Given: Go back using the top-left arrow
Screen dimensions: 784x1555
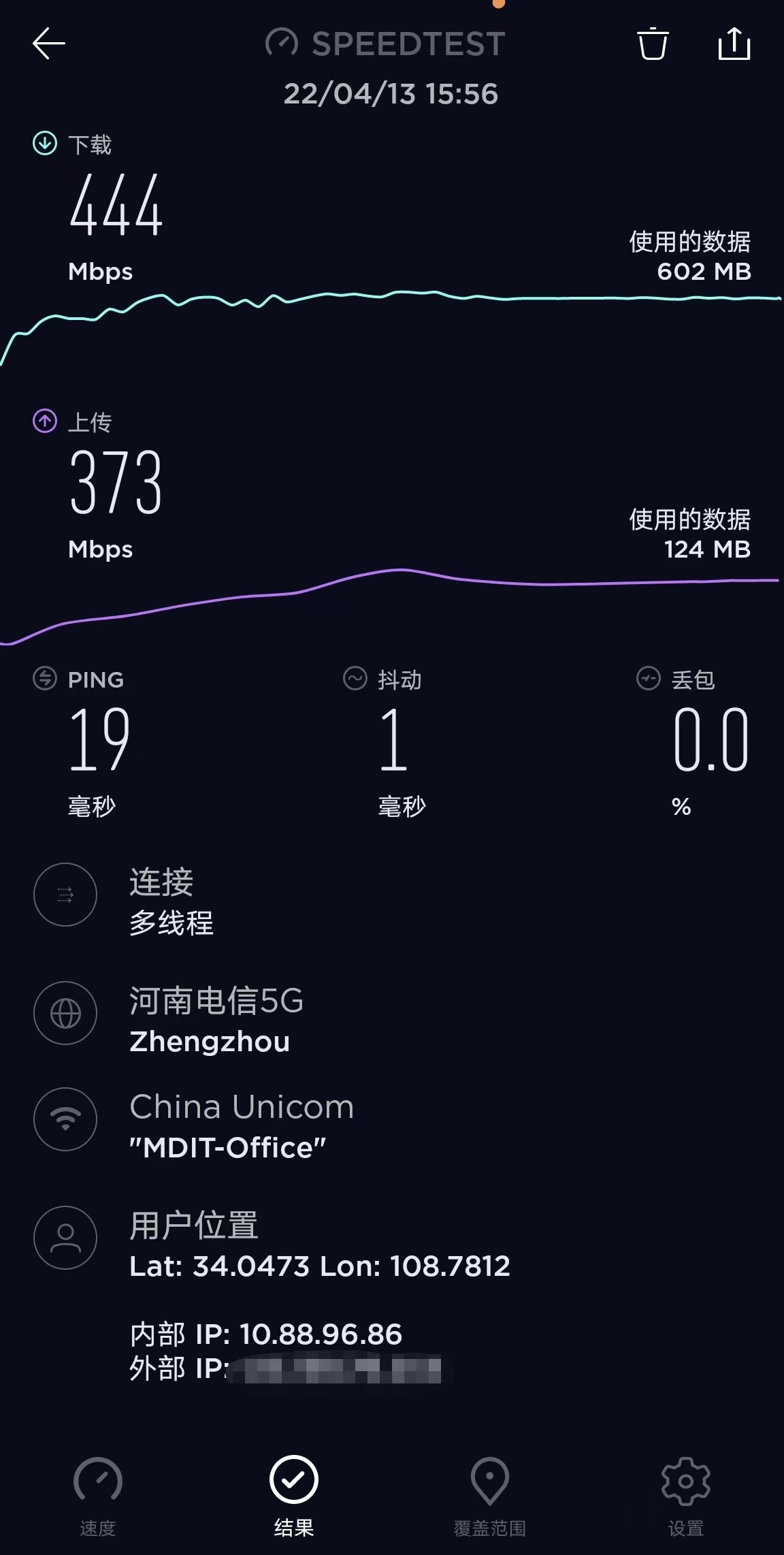Looking at the screenshot, I should [49, 44].
